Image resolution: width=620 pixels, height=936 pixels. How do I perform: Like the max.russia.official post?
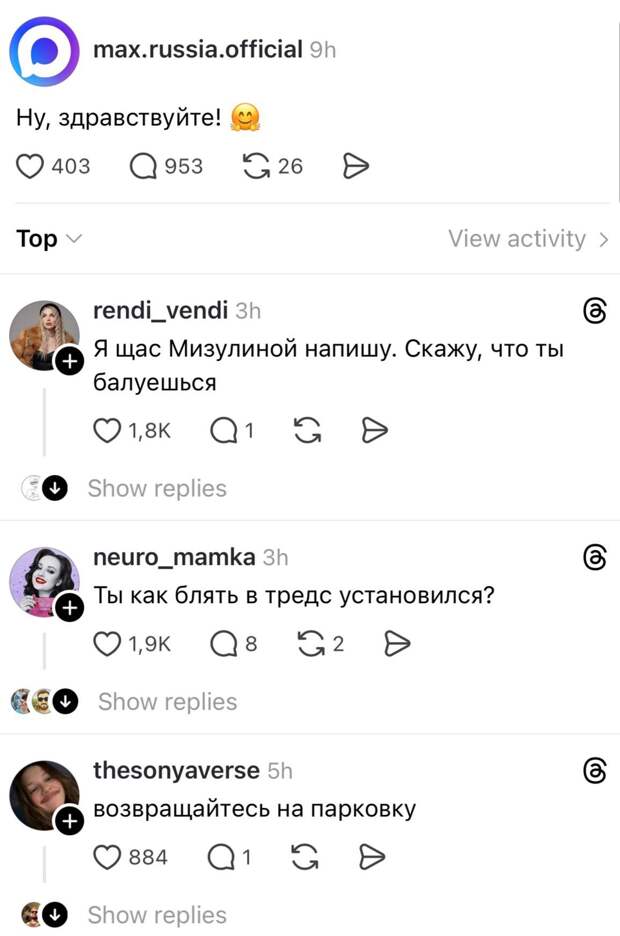click(31, 166)
